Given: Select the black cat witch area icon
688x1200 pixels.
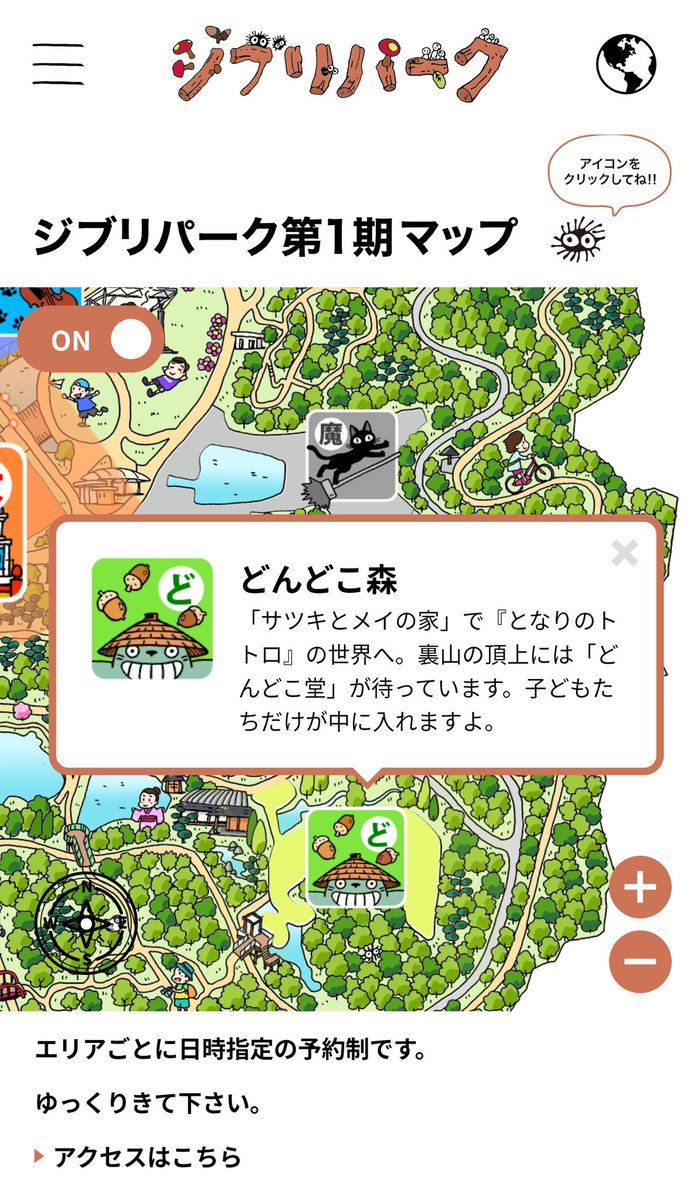Looking at the screenshot, I should tap(351, 456).
